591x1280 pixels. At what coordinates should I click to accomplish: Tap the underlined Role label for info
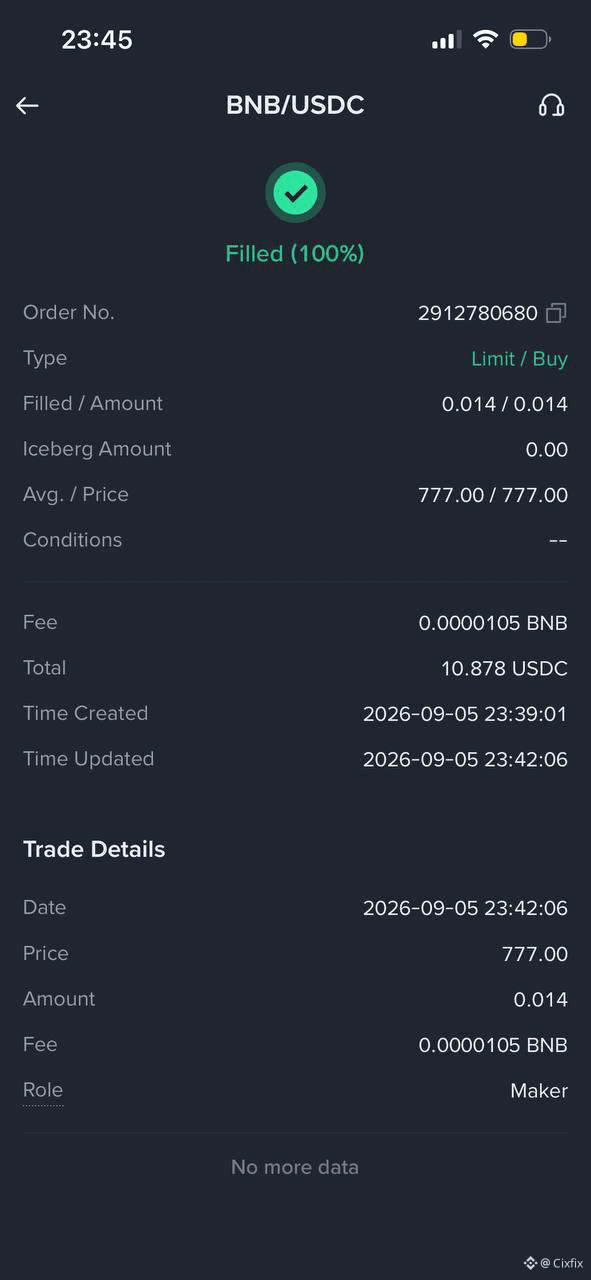(43, 1090)
